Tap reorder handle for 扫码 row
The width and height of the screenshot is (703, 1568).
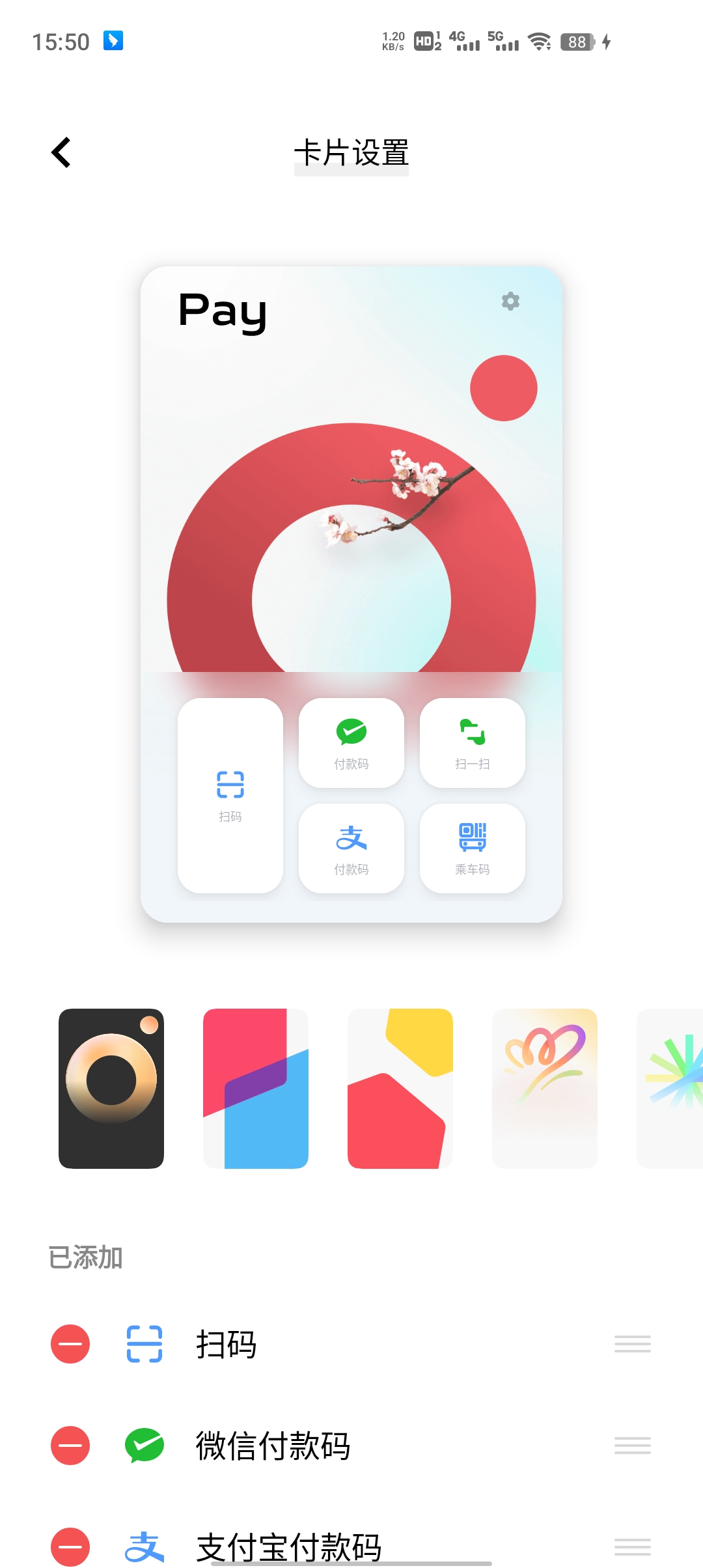pos(632,1344)
